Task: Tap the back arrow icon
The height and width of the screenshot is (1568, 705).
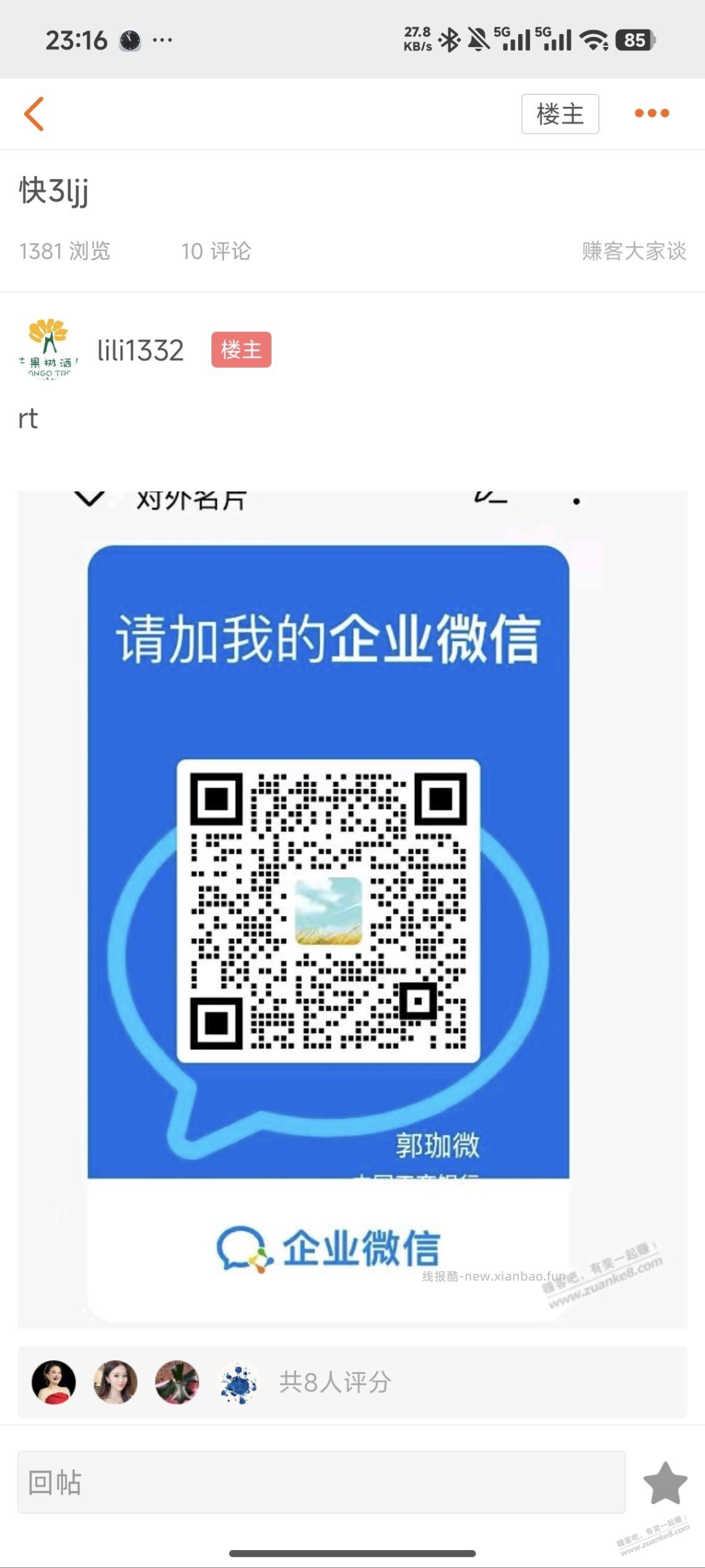Action: tap(35, 114)
